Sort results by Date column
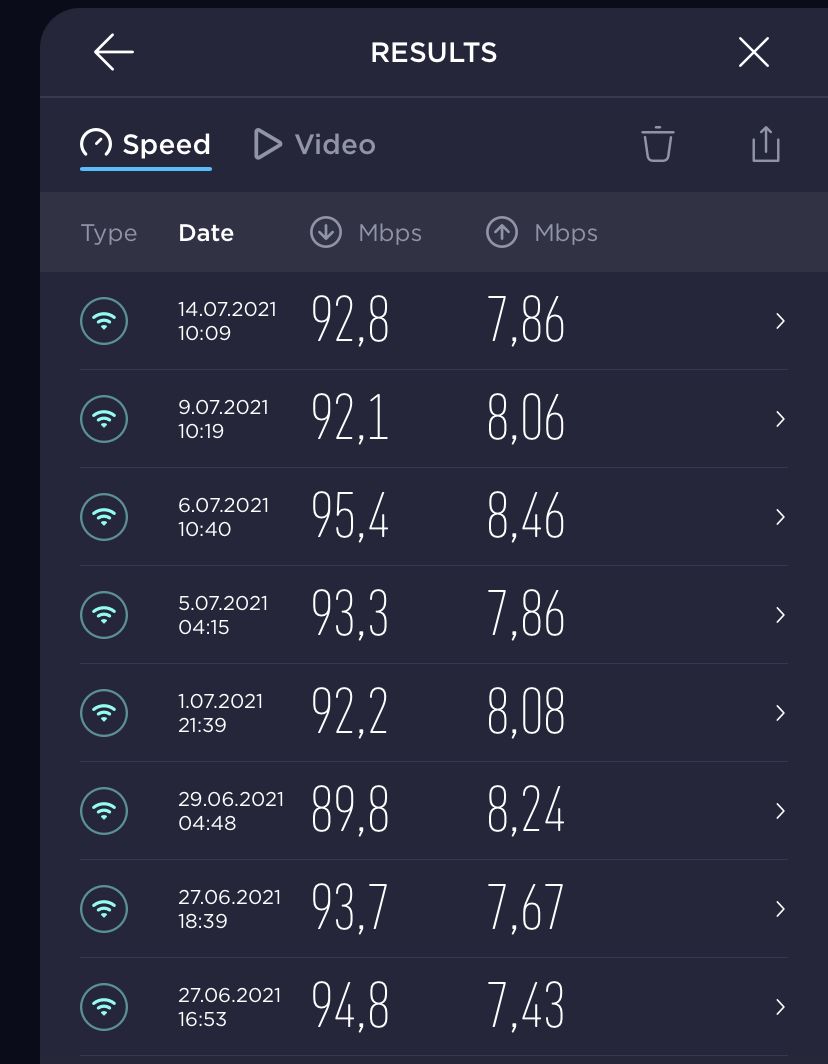 tap(206, 233)
